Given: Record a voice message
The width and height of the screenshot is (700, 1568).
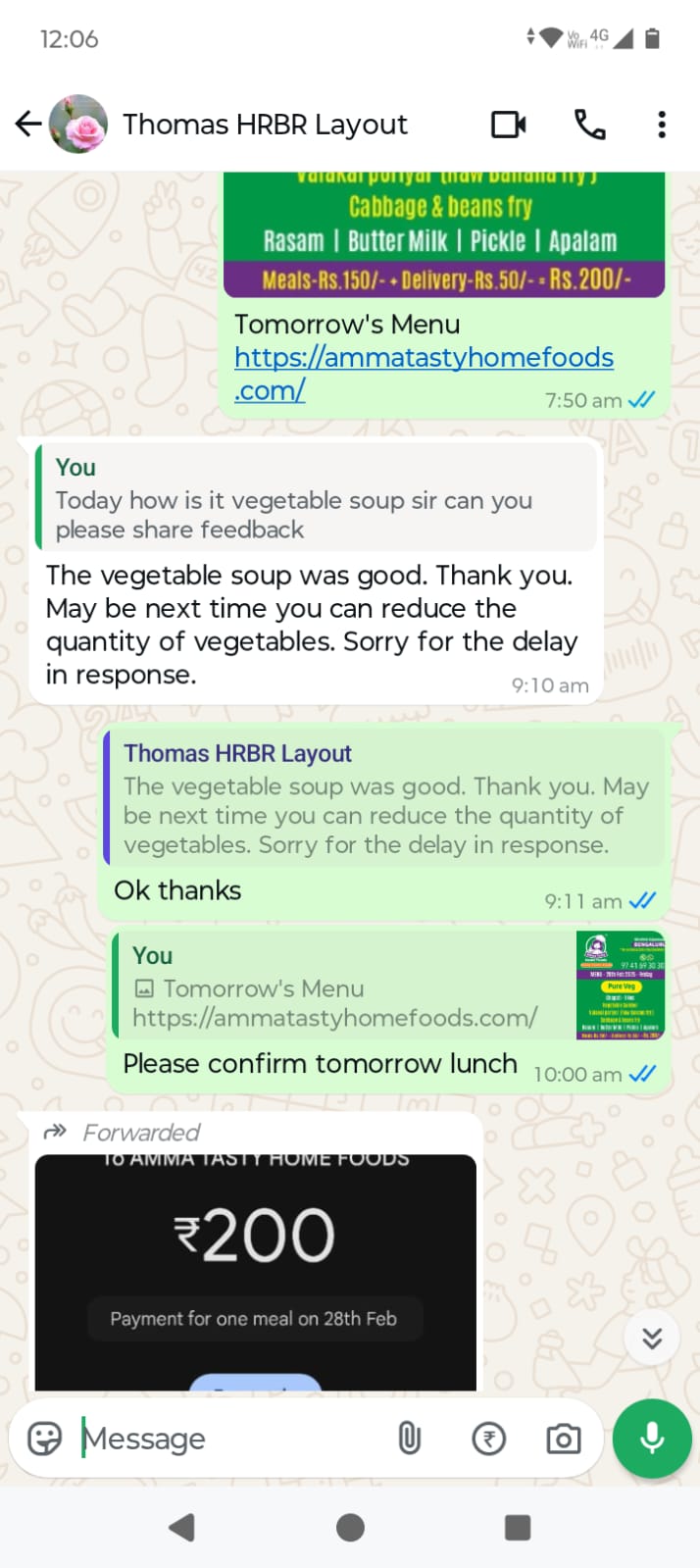Looking at the screenshot, I should pos(652,1439).
